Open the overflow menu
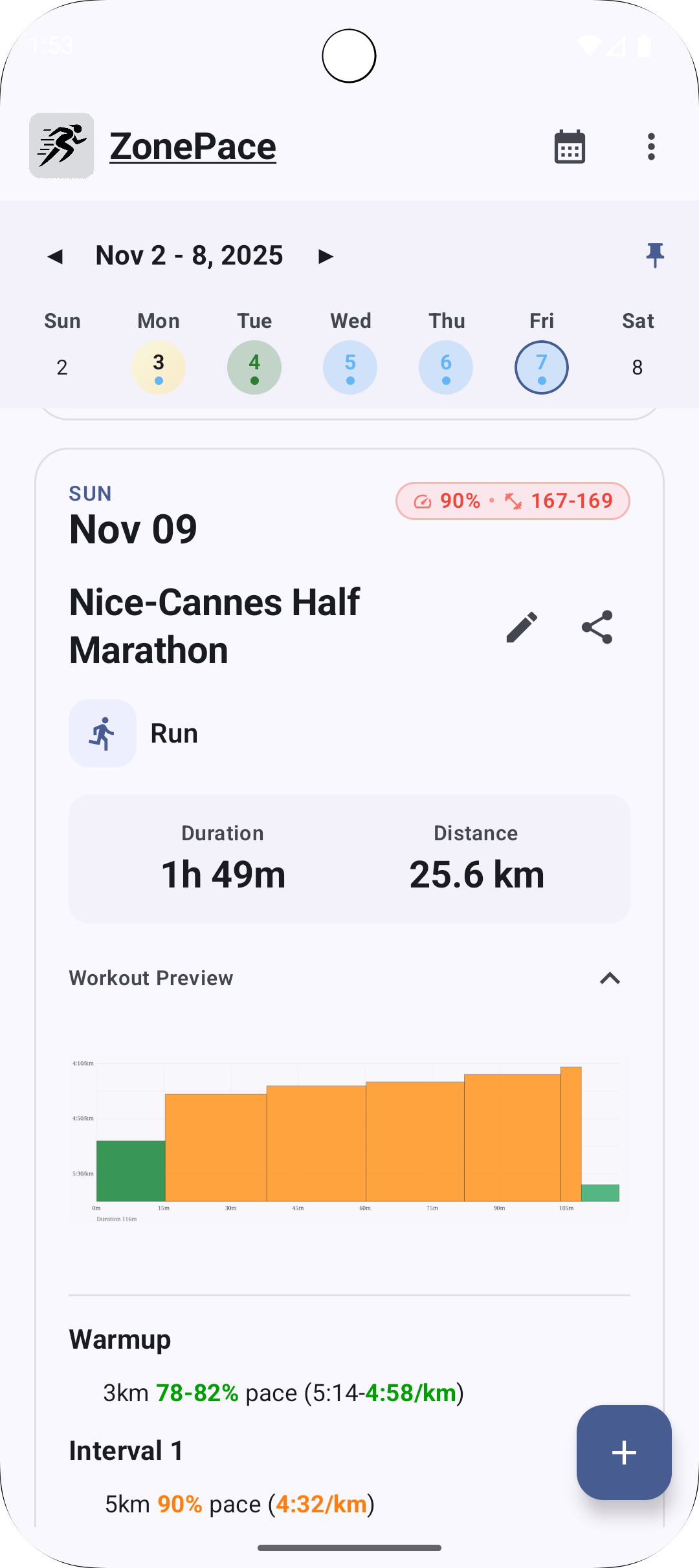 [651, 147]
